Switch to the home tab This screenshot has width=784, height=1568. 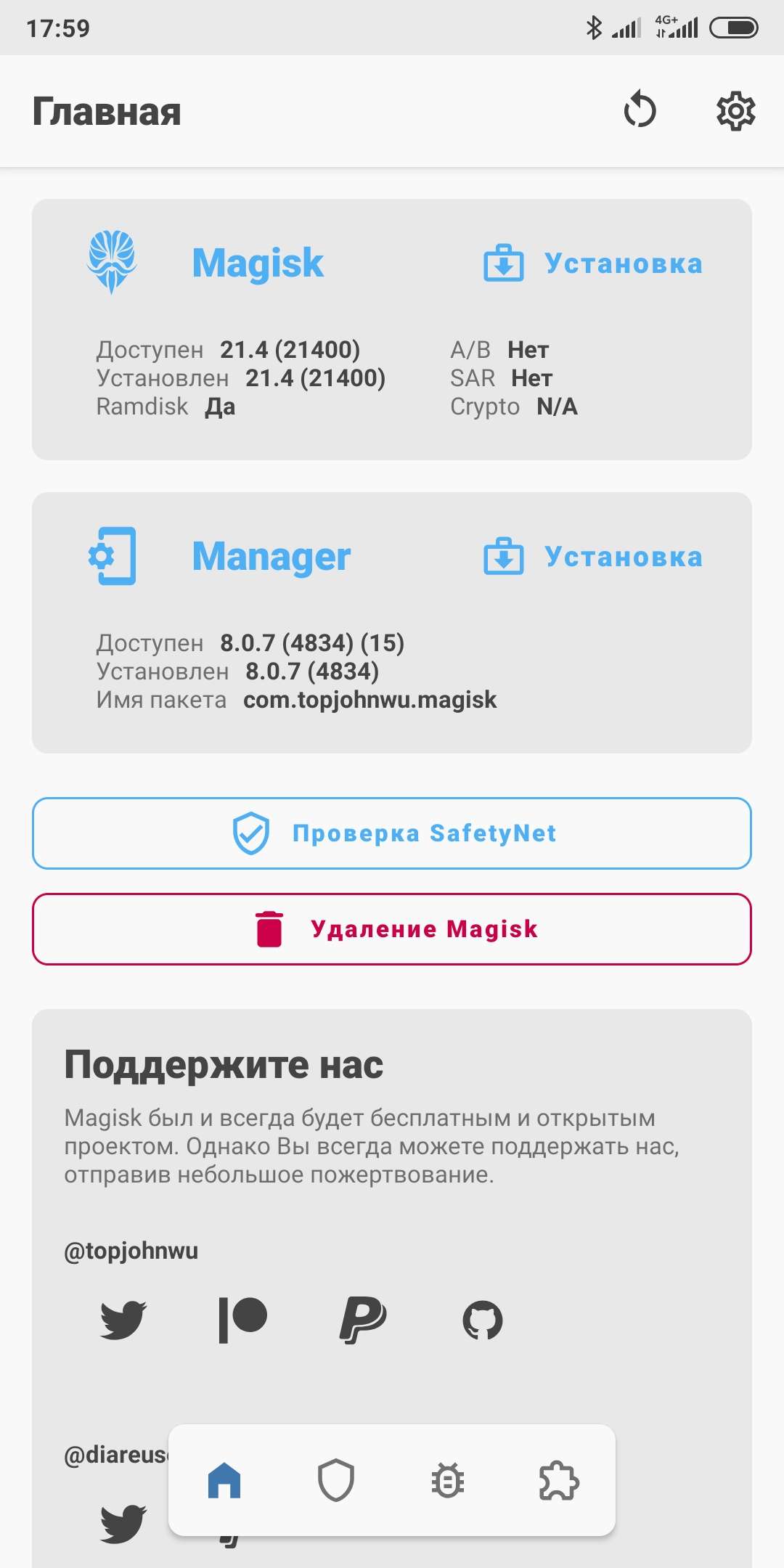click(x=224, y=1480)
